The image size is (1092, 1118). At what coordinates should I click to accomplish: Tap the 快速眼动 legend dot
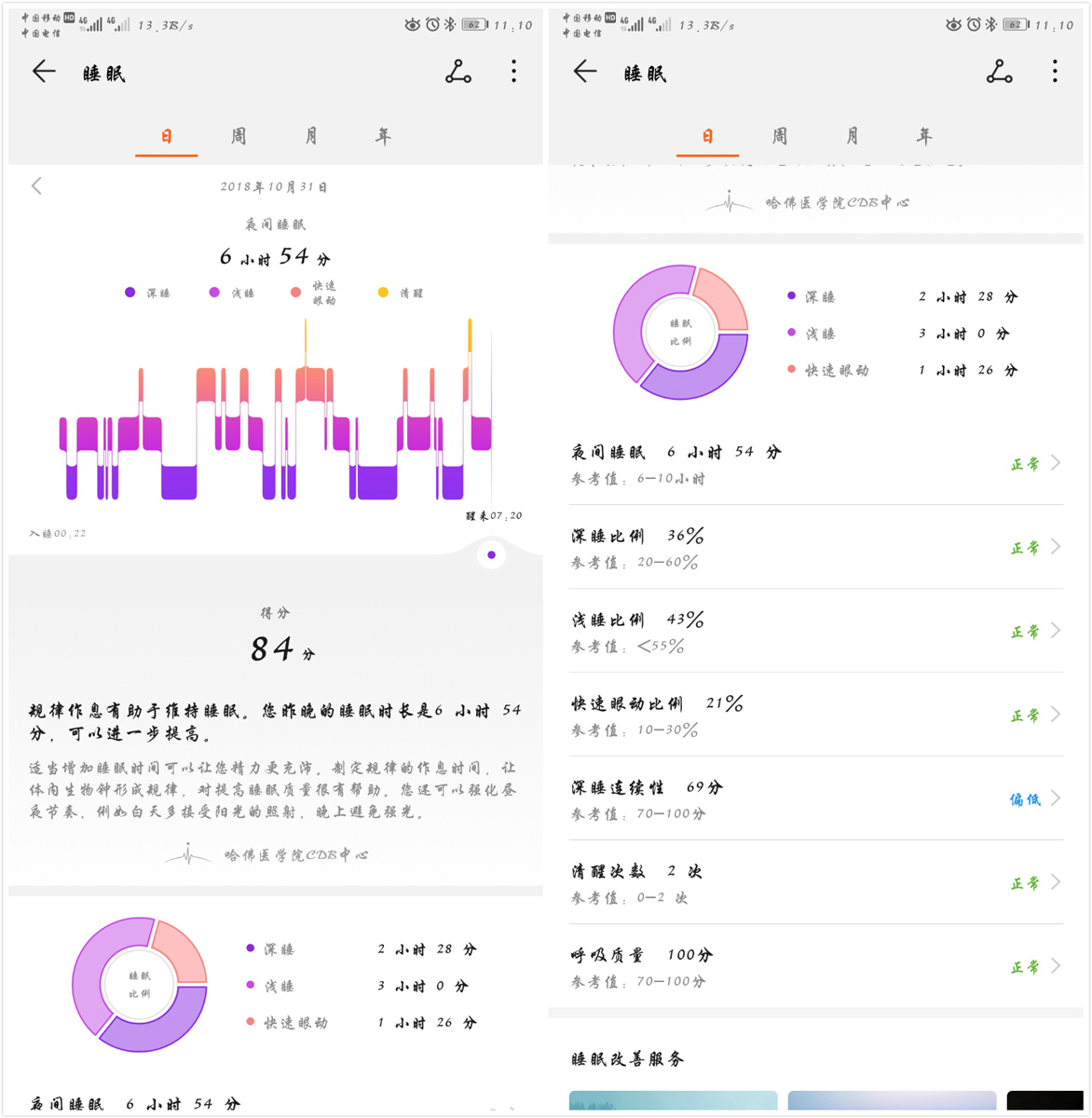(295, 292)
